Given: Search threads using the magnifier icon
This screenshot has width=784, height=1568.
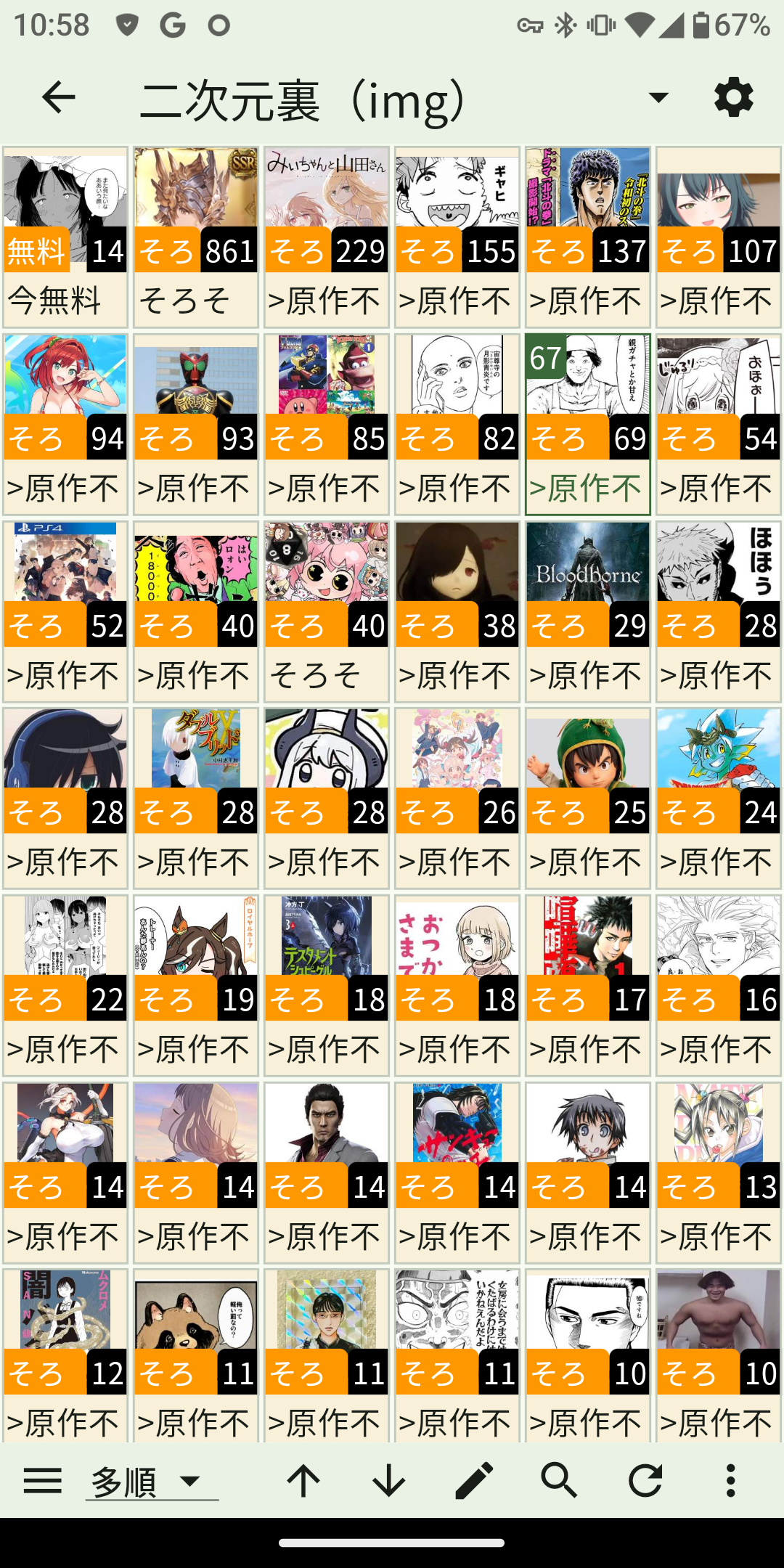Looking at the screenshot, I should [559, 1480].
